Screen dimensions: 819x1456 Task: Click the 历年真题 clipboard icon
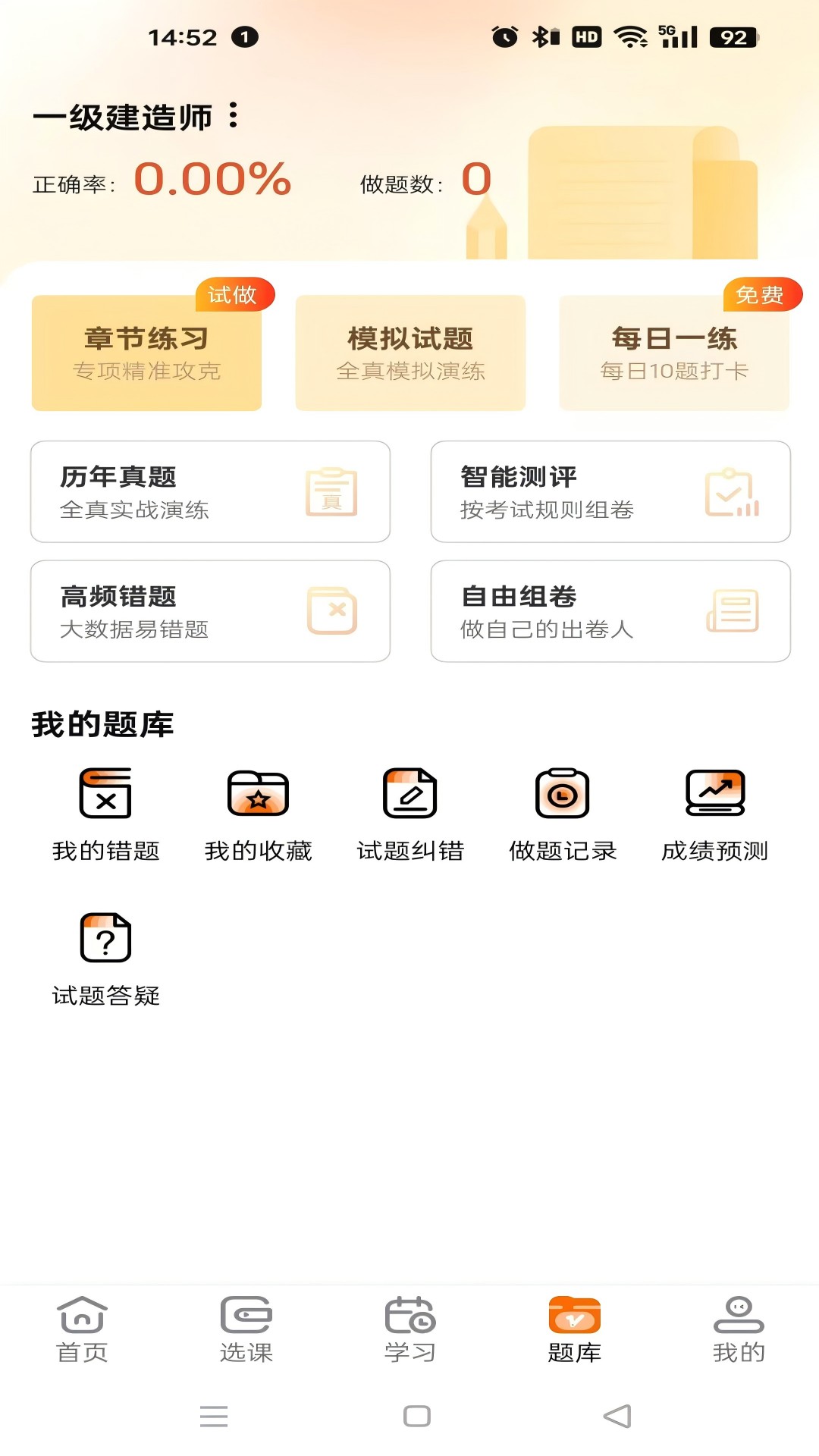pos(333,493)
